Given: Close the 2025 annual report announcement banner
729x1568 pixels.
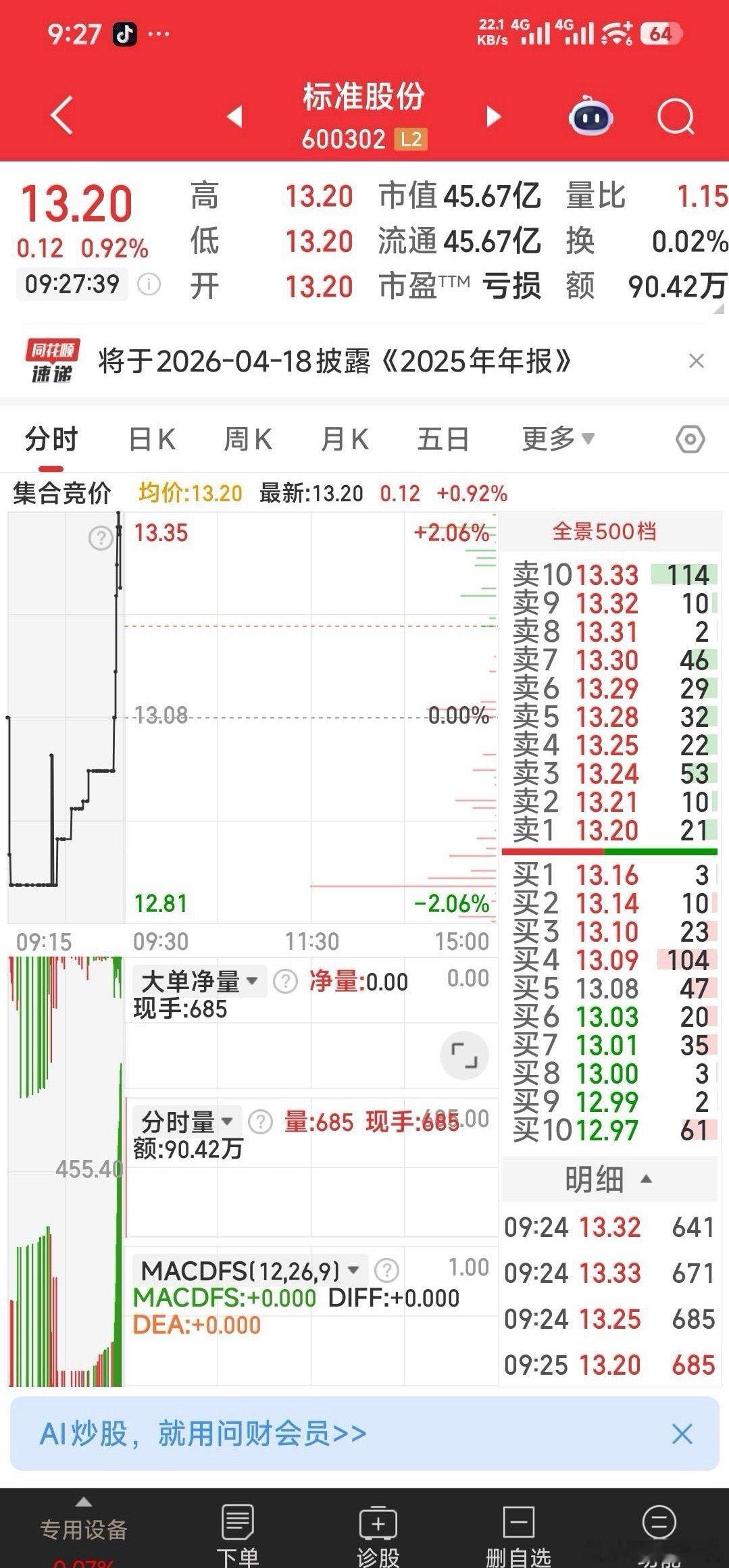Looking at the screenshot, I should [697, 361].
